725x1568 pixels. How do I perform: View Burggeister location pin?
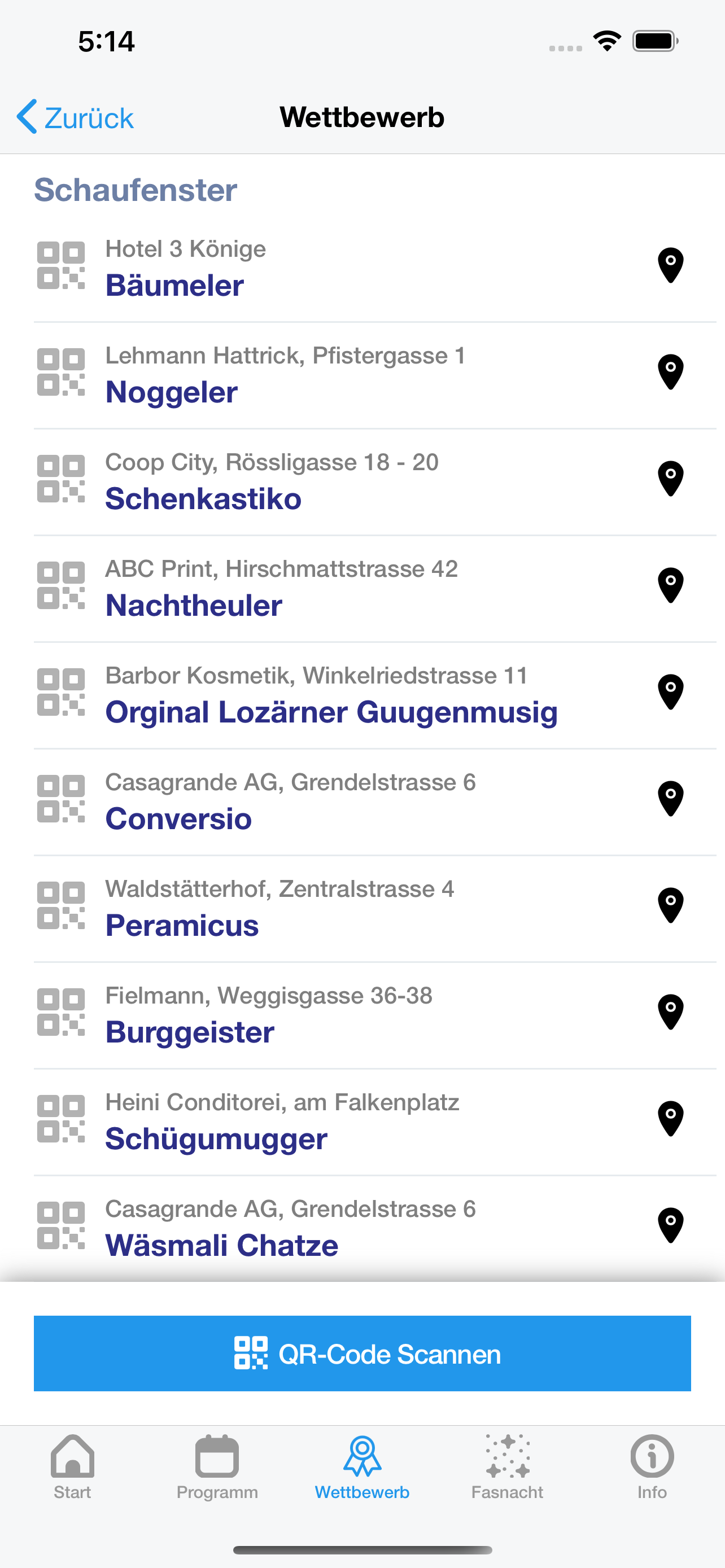pos(671,1012)
